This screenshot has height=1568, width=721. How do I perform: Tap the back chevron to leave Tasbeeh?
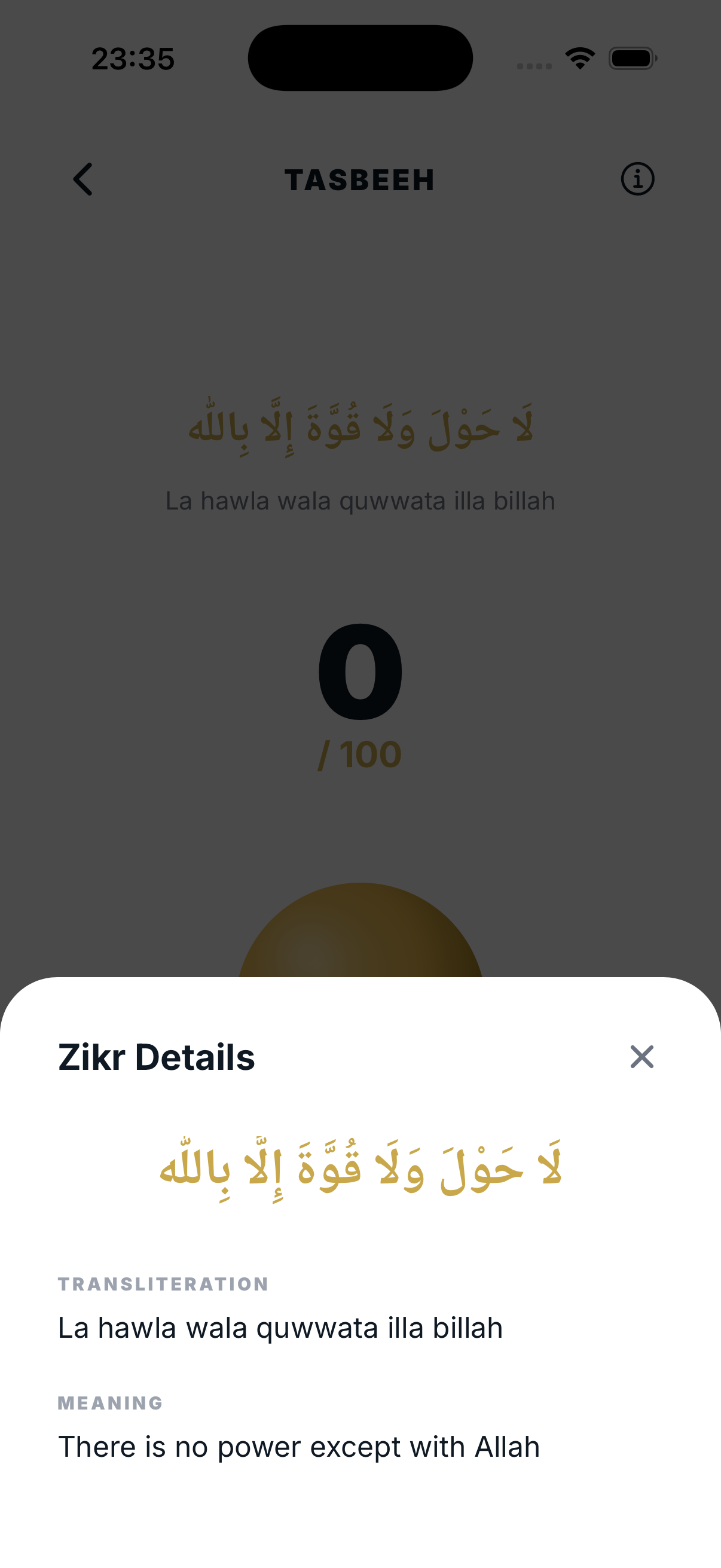pos(83,179)
